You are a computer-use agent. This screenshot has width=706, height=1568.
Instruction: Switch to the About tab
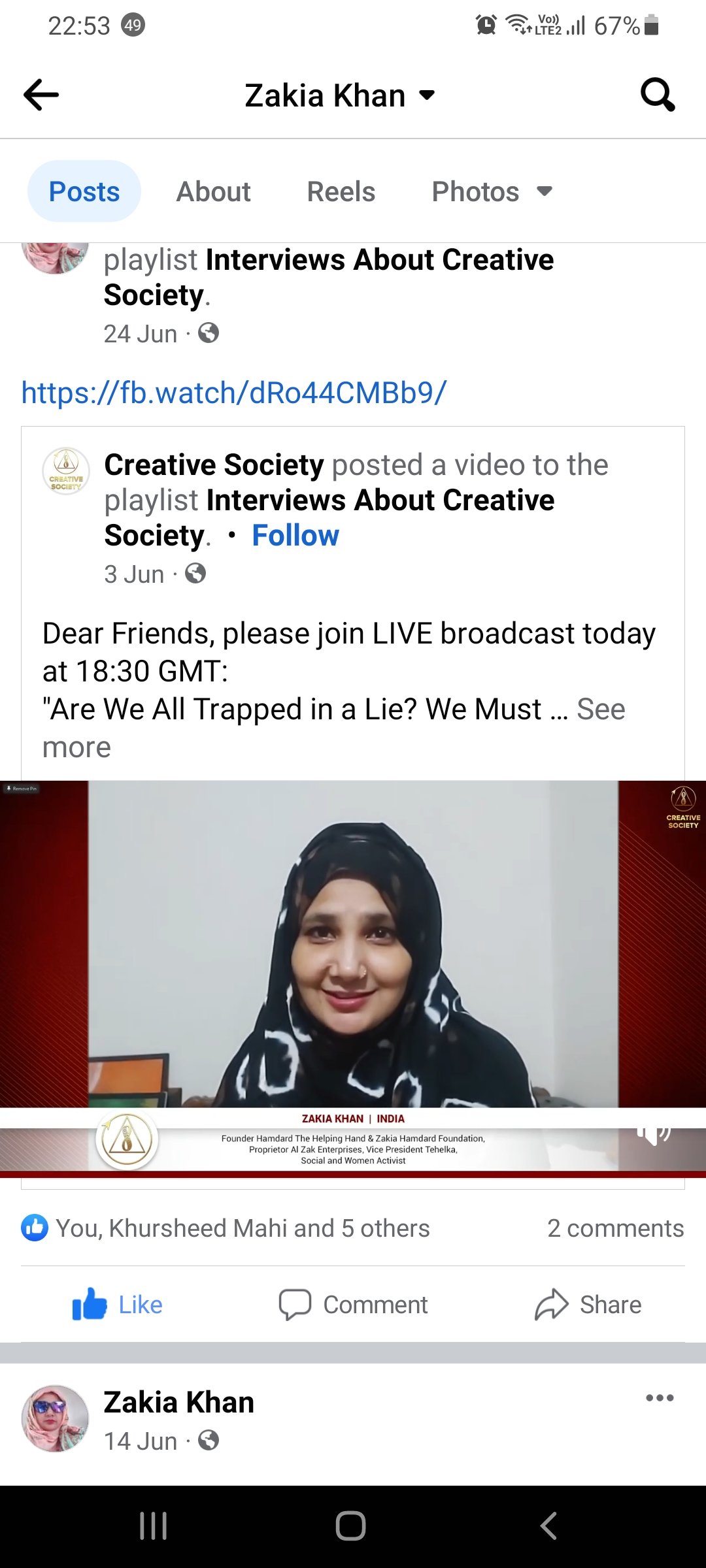(213, 192)
